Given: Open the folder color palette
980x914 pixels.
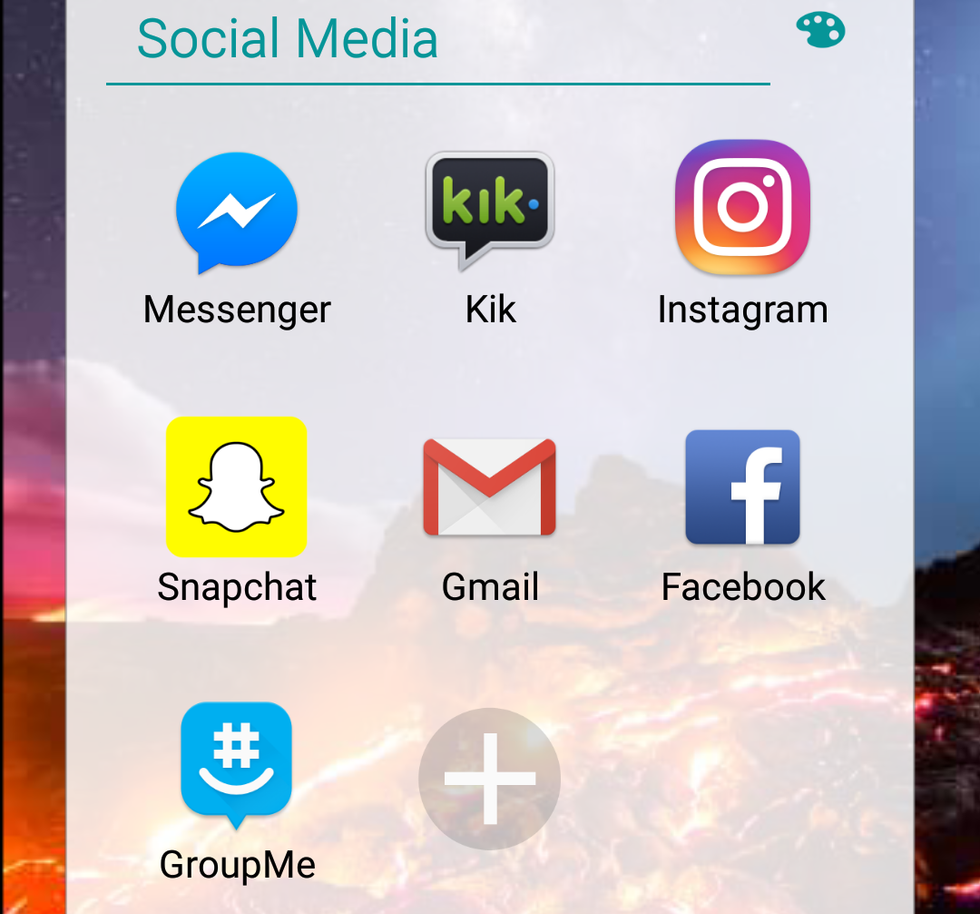Looking at the screenshot, I should [820, 31].
